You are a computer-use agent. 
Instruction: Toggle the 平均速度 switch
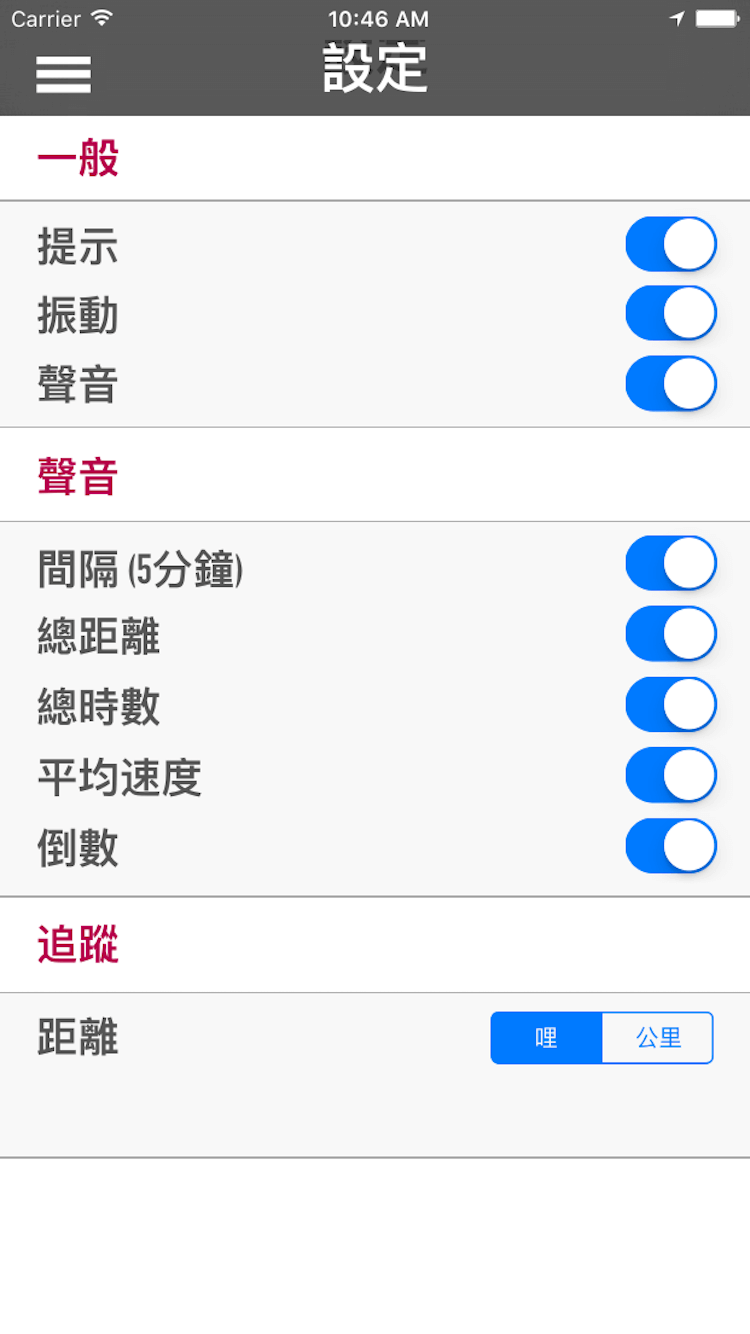[671, 775]
